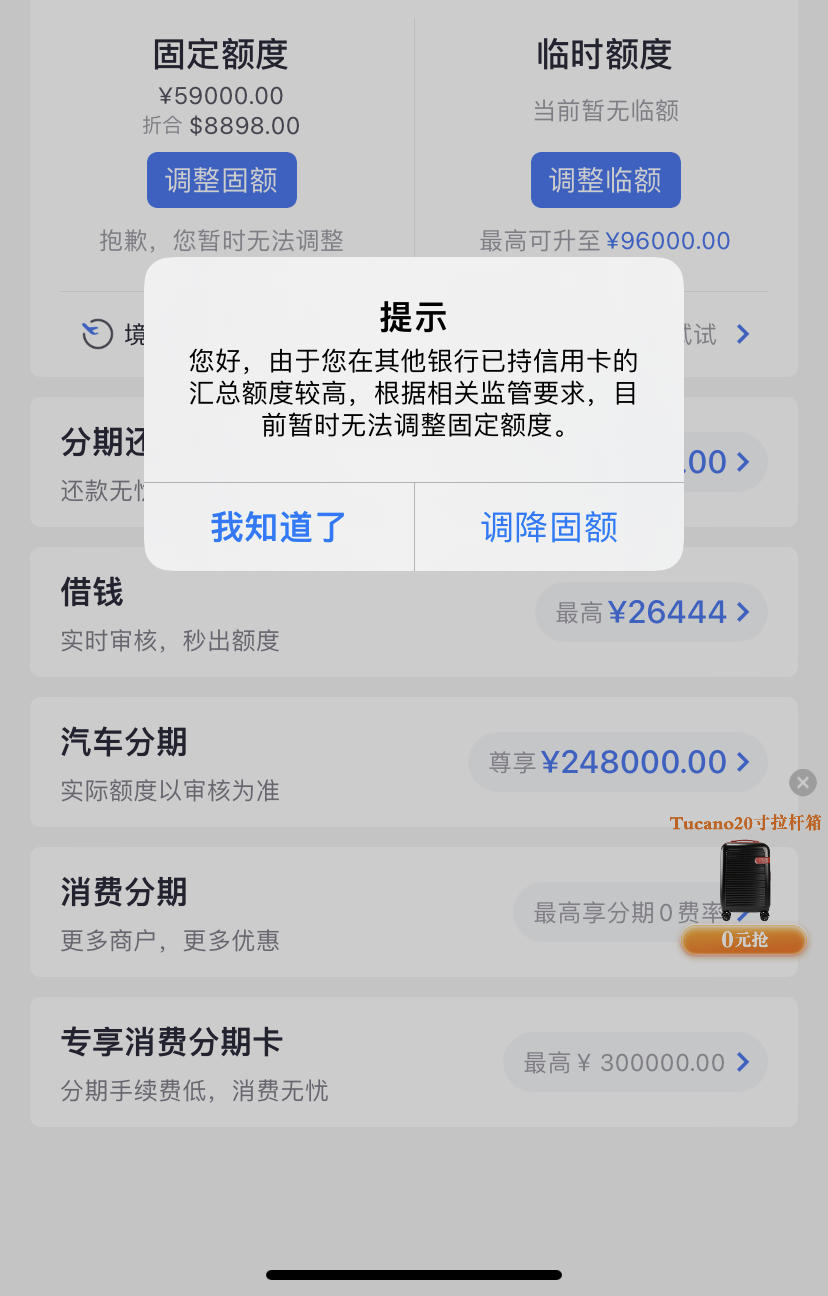Image resolution: width=828 pixels, height=1296 pixels.
Task: Open the 借钱 arrow showing 最高¥26444
Action: (745, 611)
